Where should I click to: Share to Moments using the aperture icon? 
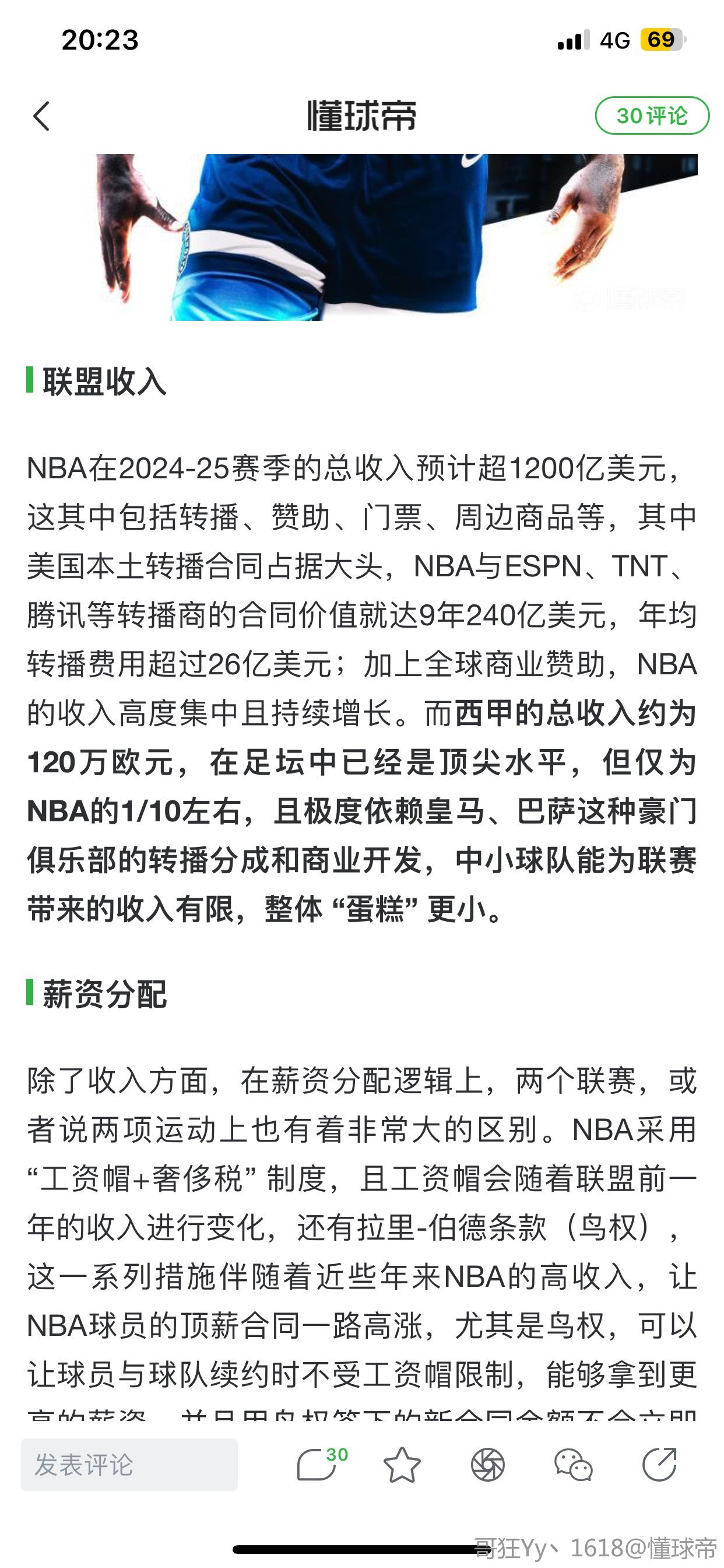(x=488, y=1465)
